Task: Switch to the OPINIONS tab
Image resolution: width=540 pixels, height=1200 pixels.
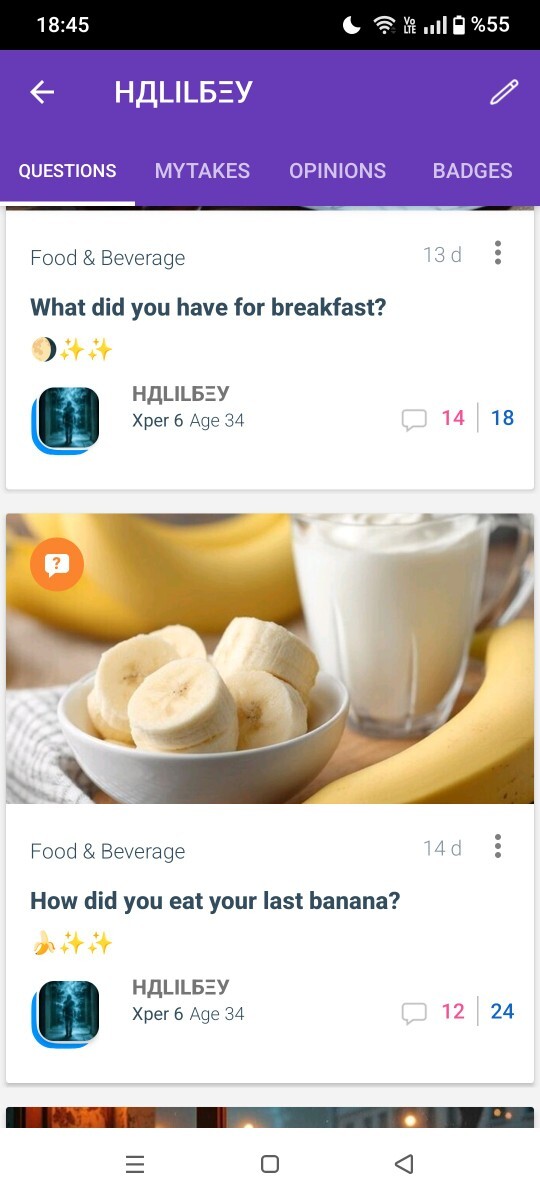Action: coord(337,171)
